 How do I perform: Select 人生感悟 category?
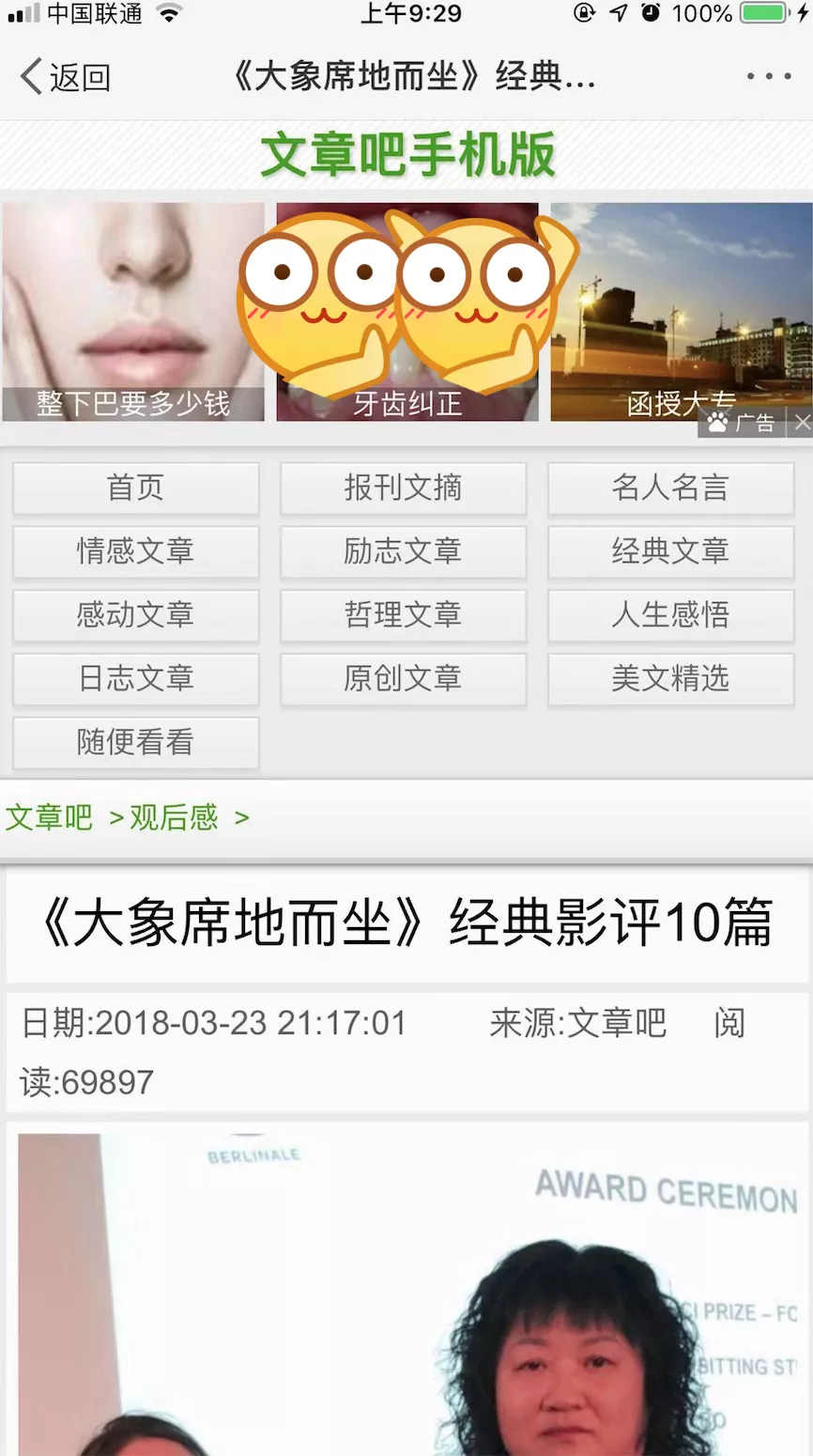point(670,615)
